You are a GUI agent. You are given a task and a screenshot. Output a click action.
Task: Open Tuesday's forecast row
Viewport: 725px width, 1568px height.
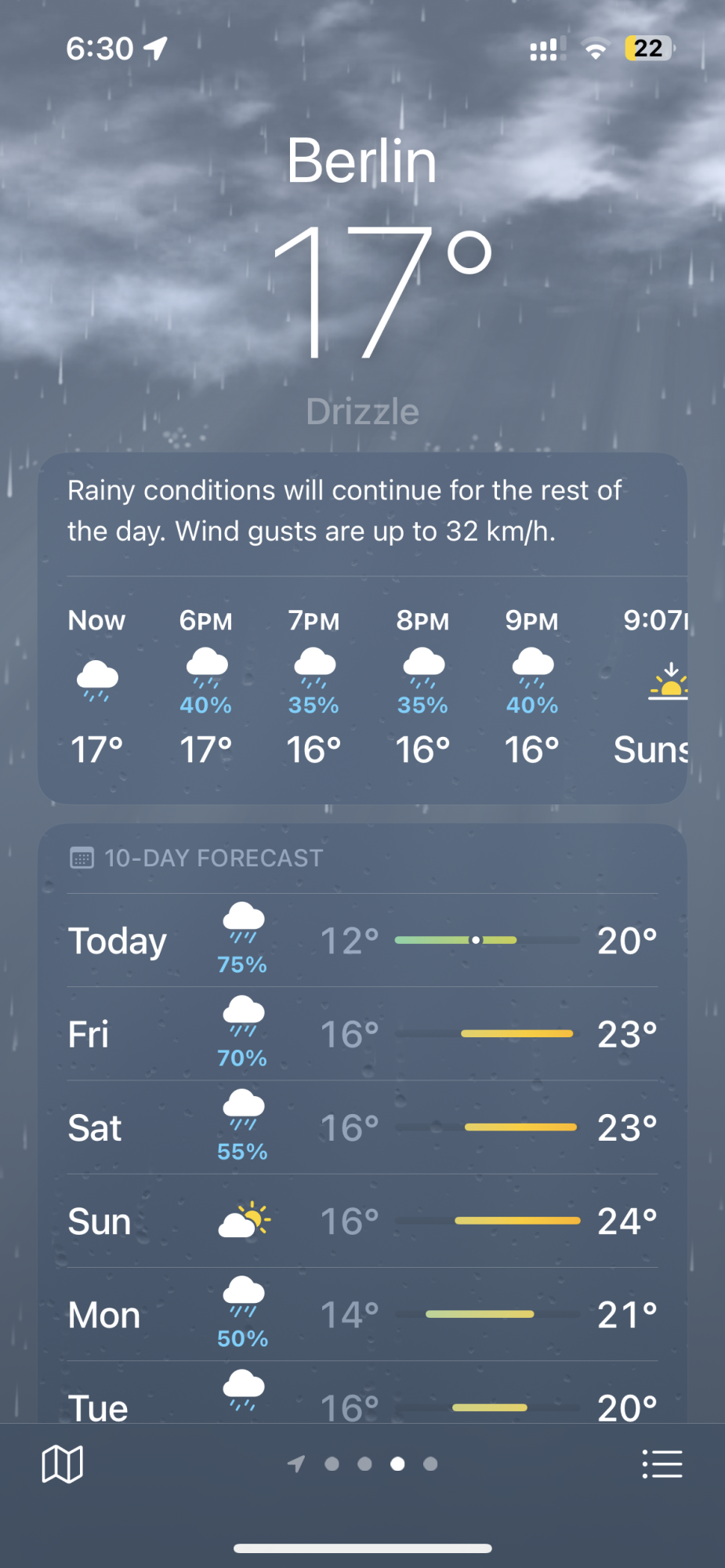(x=362, y=1403)
